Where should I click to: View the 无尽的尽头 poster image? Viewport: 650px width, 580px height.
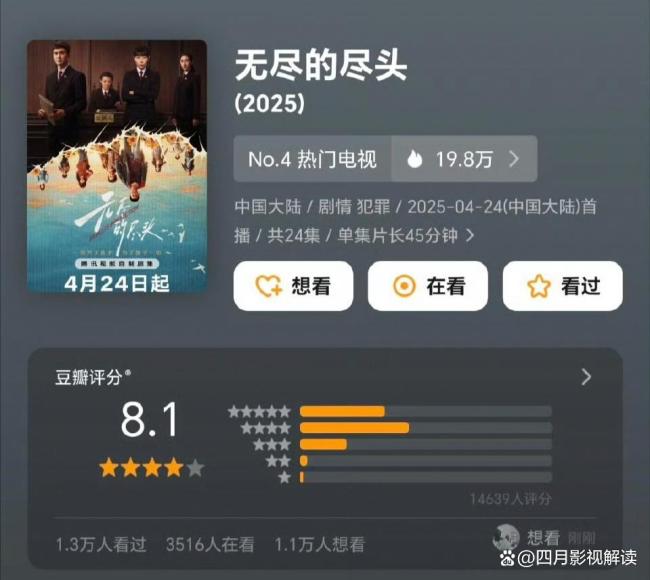pos(117,167)
